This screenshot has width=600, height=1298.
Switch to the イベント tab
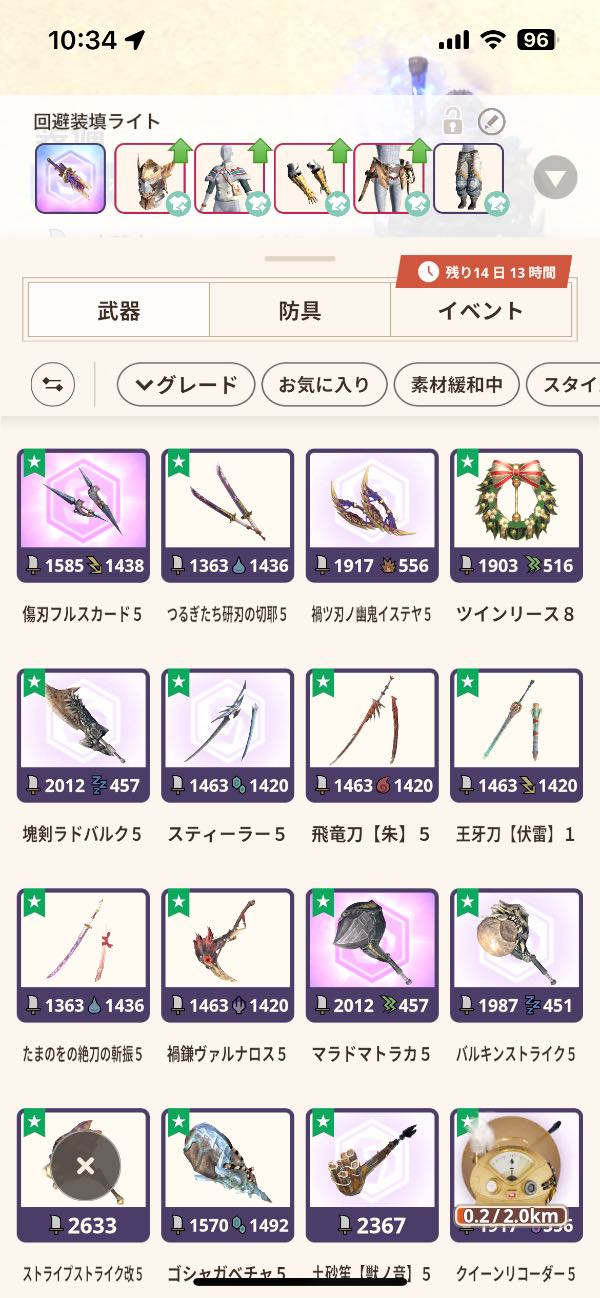point(481,311)
